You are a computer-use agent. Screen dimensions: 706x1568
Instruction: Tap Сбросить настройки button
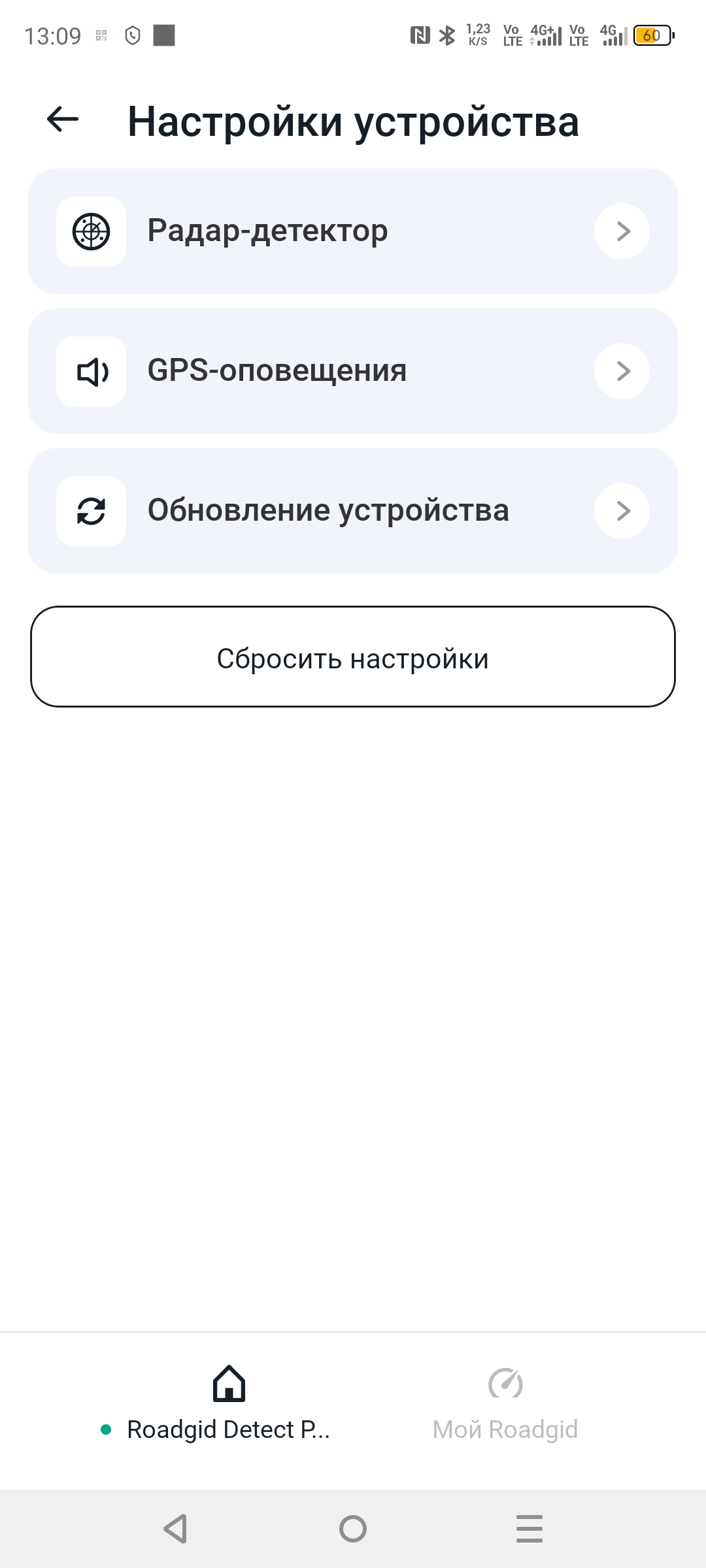click(x=353, y=657)
